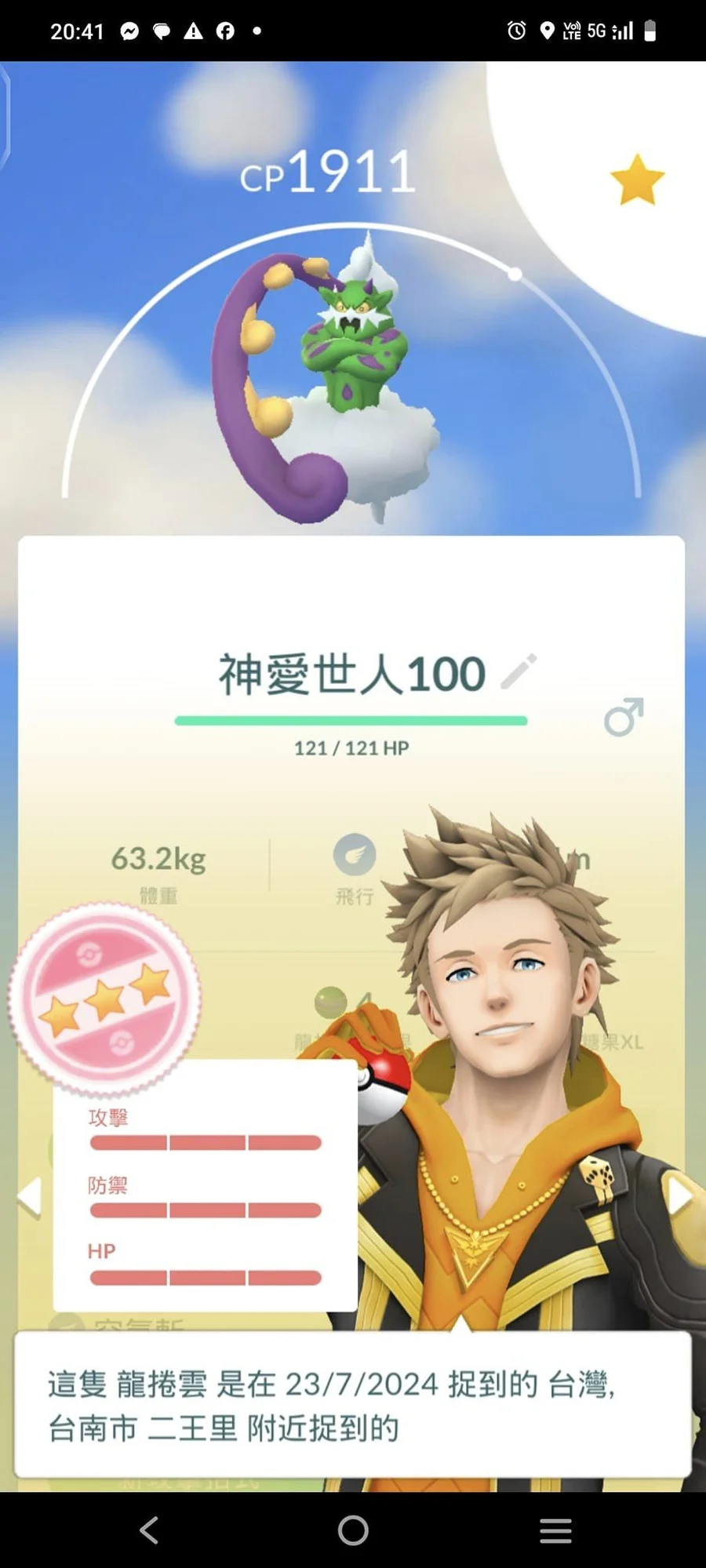
Task: Open recent apps menu
Action: pos(555,1530)
